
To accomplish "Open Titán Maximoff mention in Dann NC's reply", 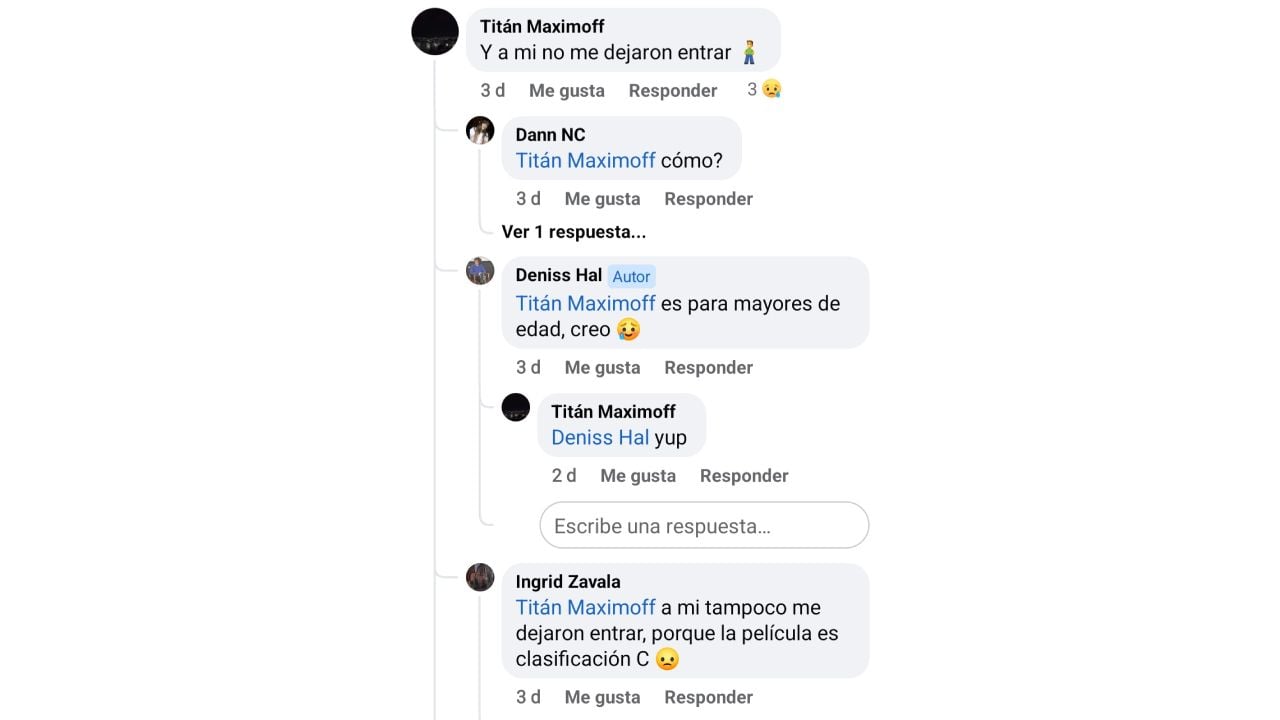I will 585,160.
